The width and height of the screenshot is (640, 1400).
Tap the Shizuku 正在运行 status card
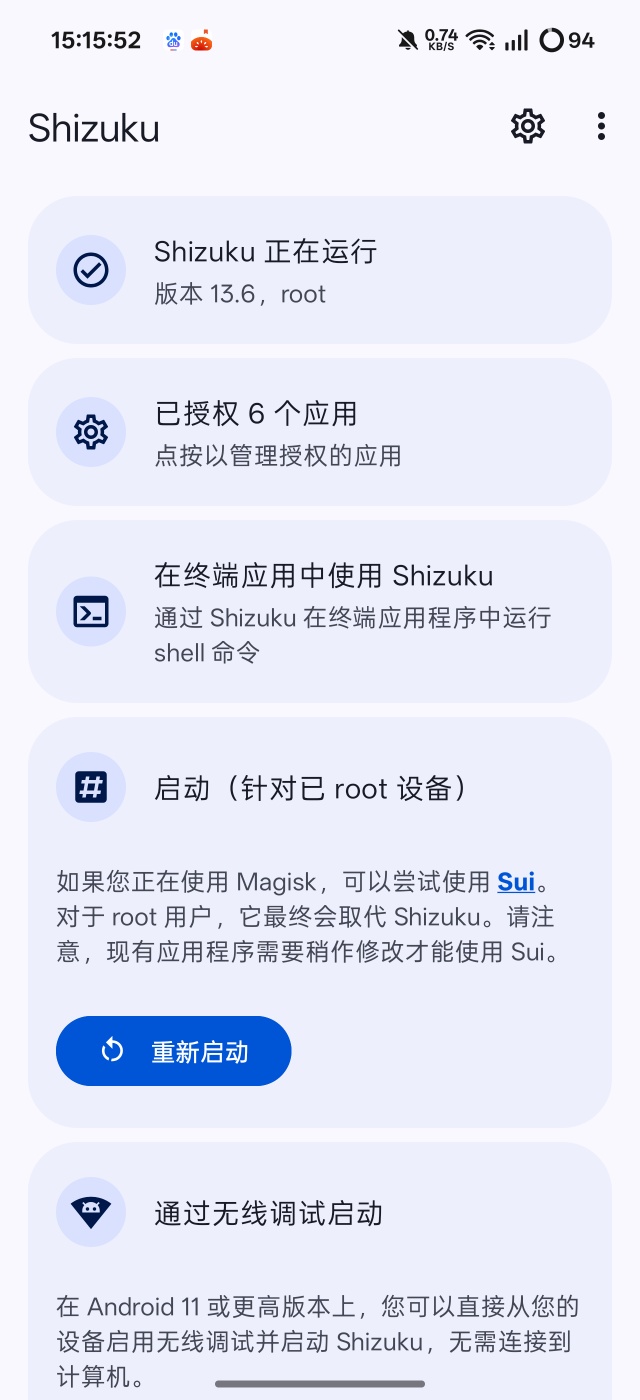coord(319,270)
